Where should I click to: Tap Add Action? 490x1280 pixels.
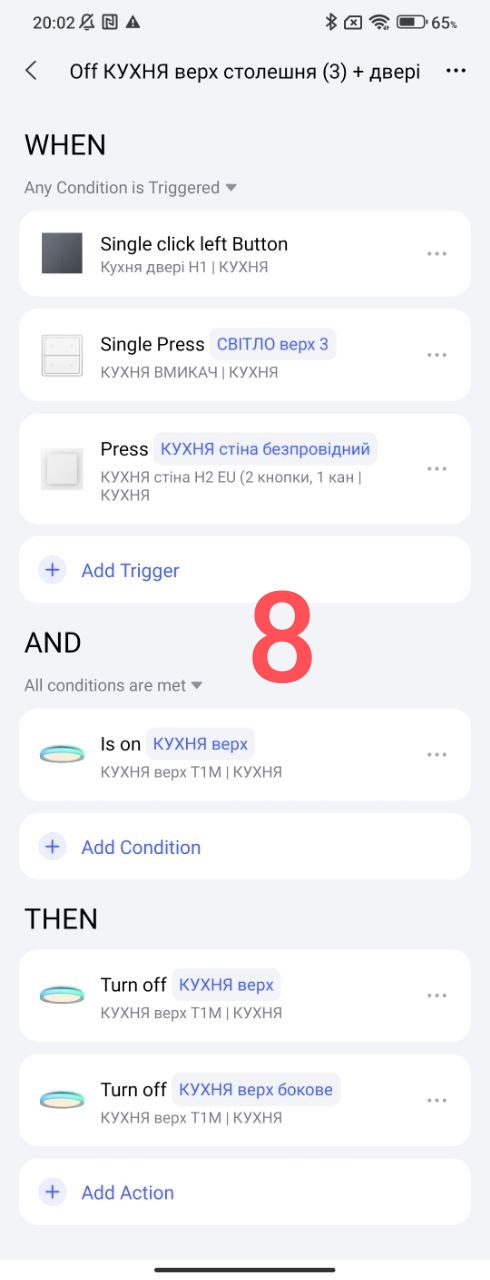(x=245, y=1192)
